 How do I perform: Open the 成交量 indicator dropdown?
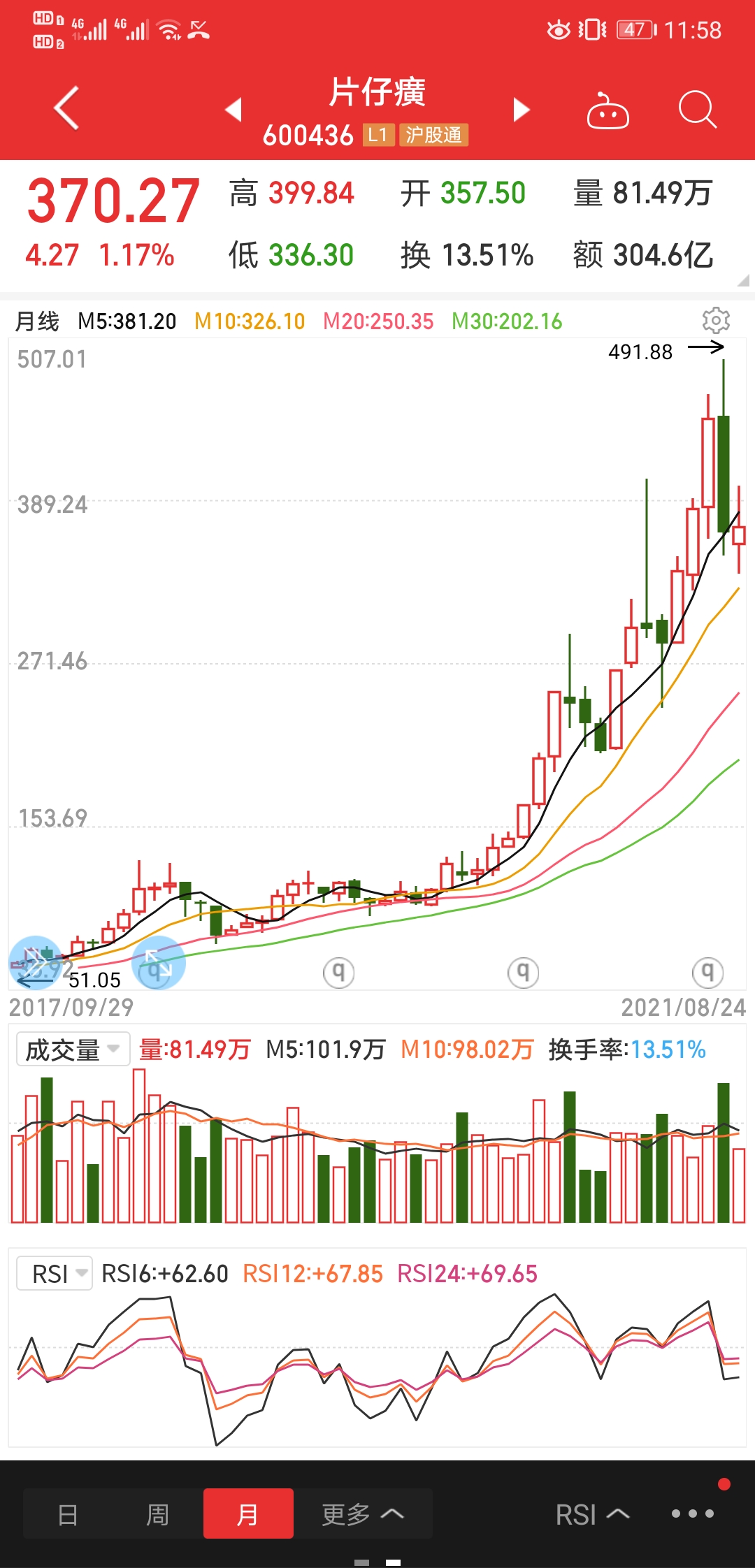72,1048
